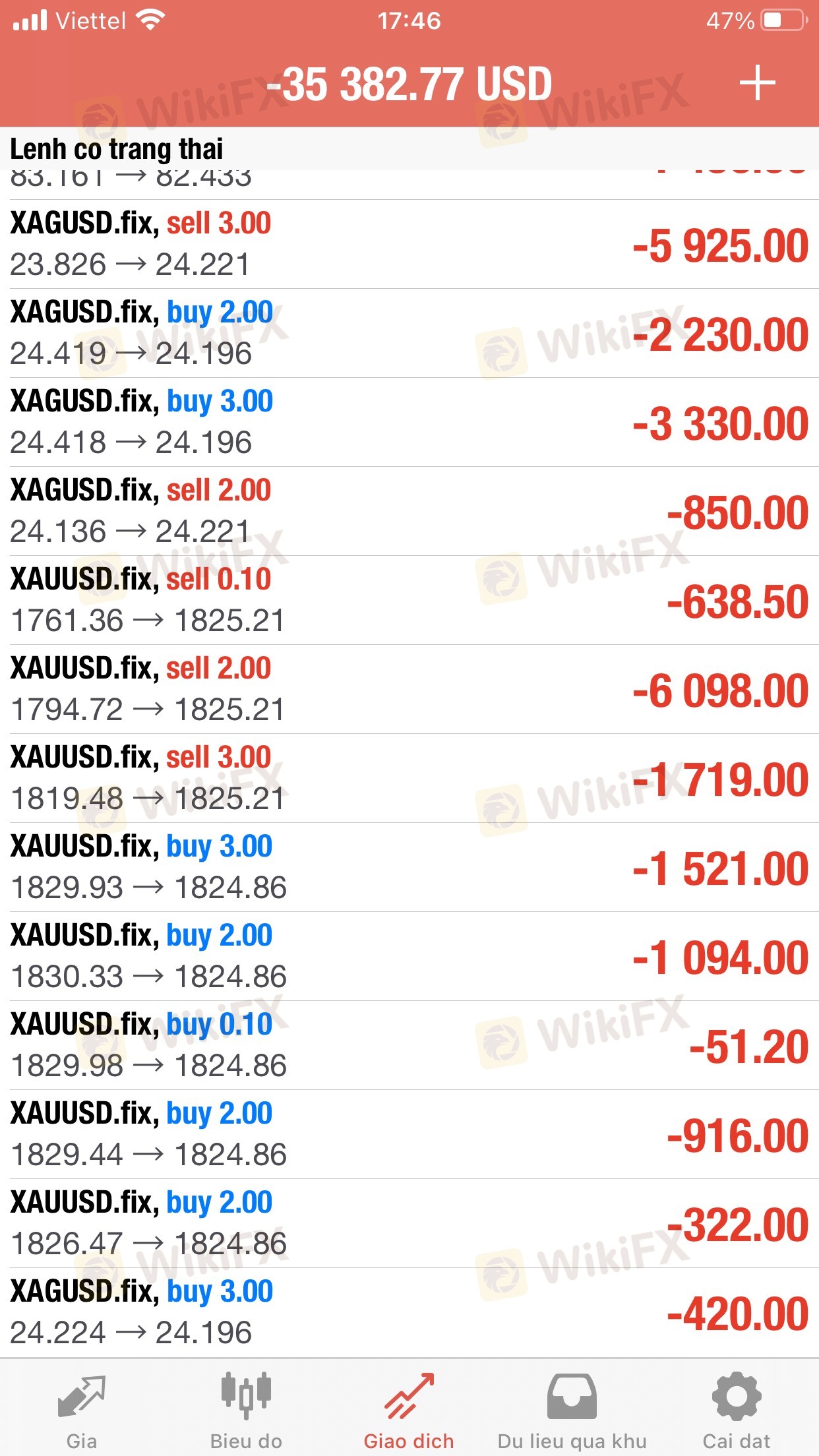The height and width of the screenshot is (1456, 819).
Task: Add a new order with plus icon
Action: [x=757, y=83]
